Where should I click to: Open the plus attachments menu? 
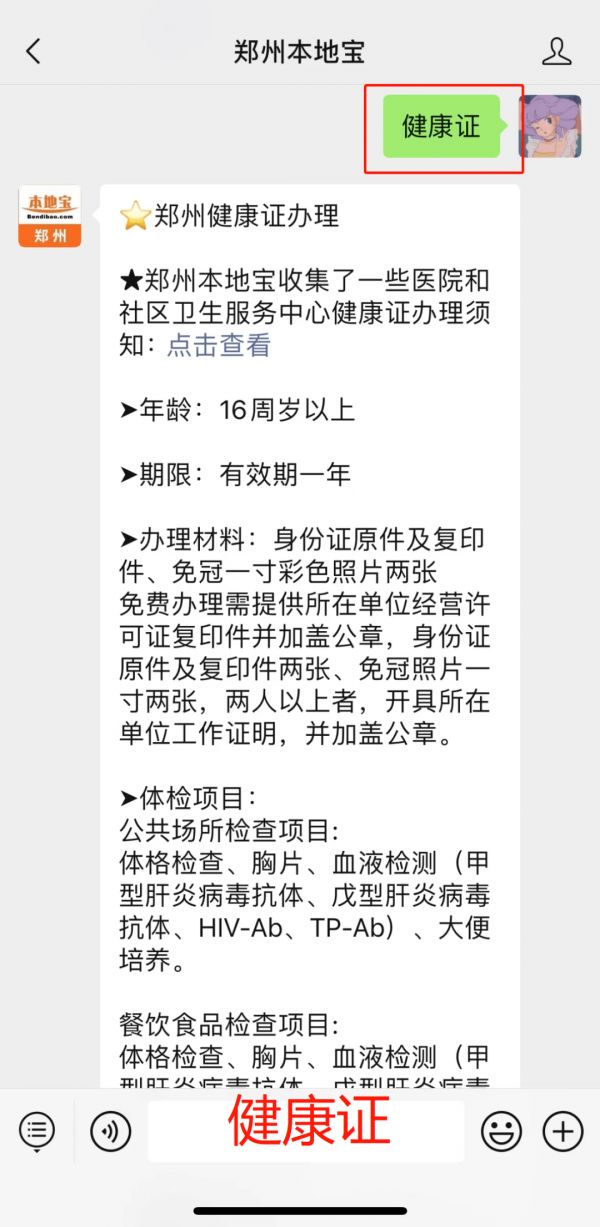coord(563,1131)
